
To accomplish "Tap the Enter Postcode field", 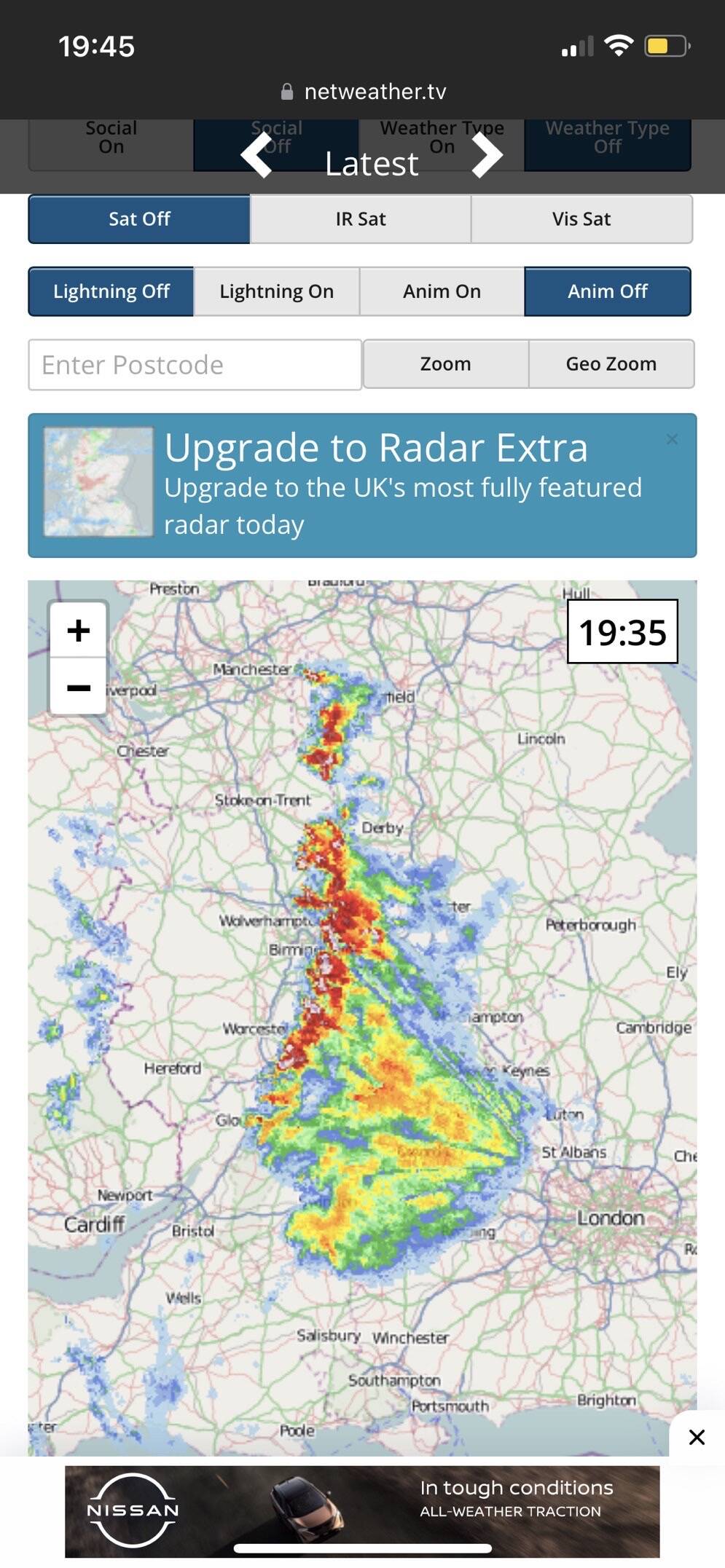I will 195,365.
